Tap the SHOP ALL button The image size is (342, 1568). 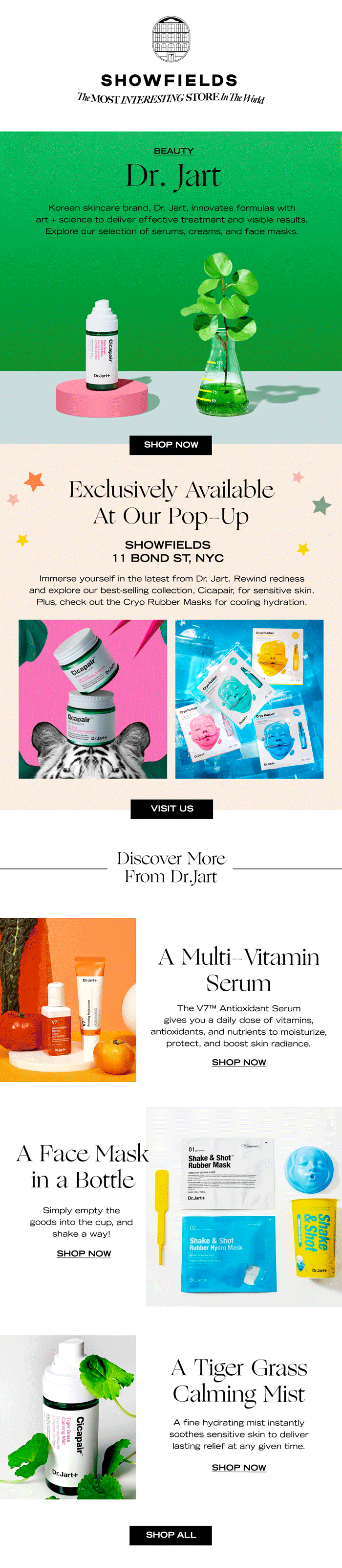[x=171, y=1535]
